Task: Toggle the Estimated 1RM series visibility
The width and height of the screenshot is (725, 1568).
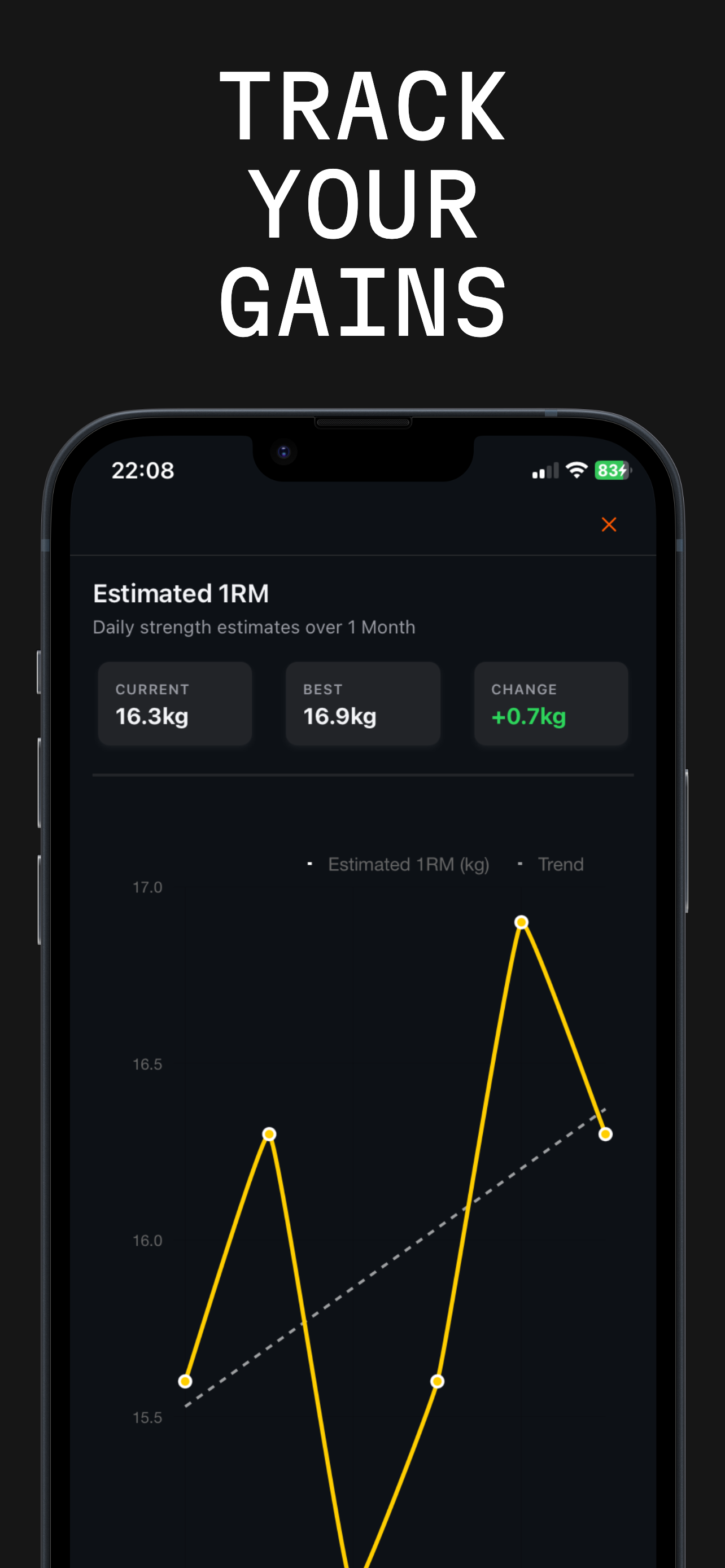Action: [x=408, y=863]
